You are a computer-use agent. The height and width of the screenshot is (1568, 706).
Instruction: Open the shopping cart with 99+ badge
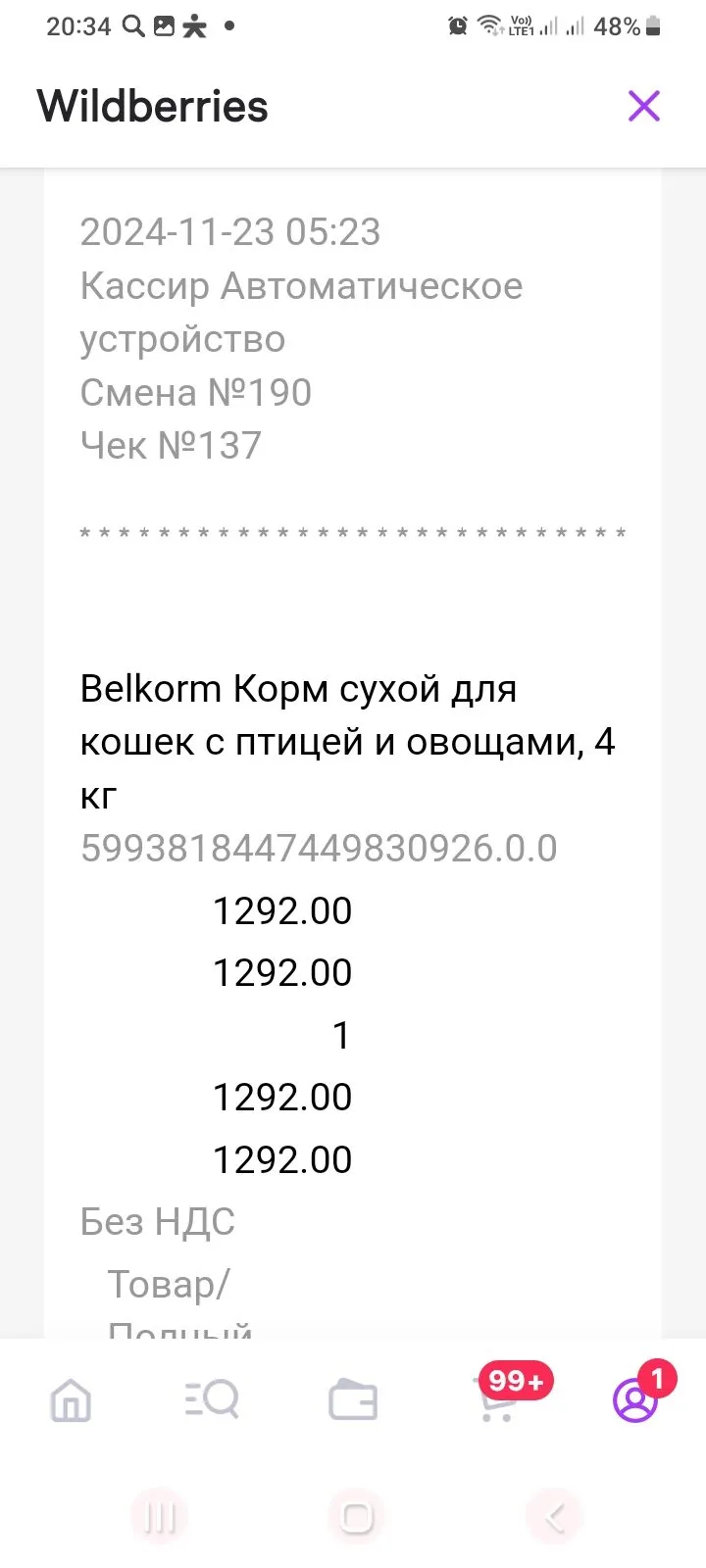[499, 1396]
